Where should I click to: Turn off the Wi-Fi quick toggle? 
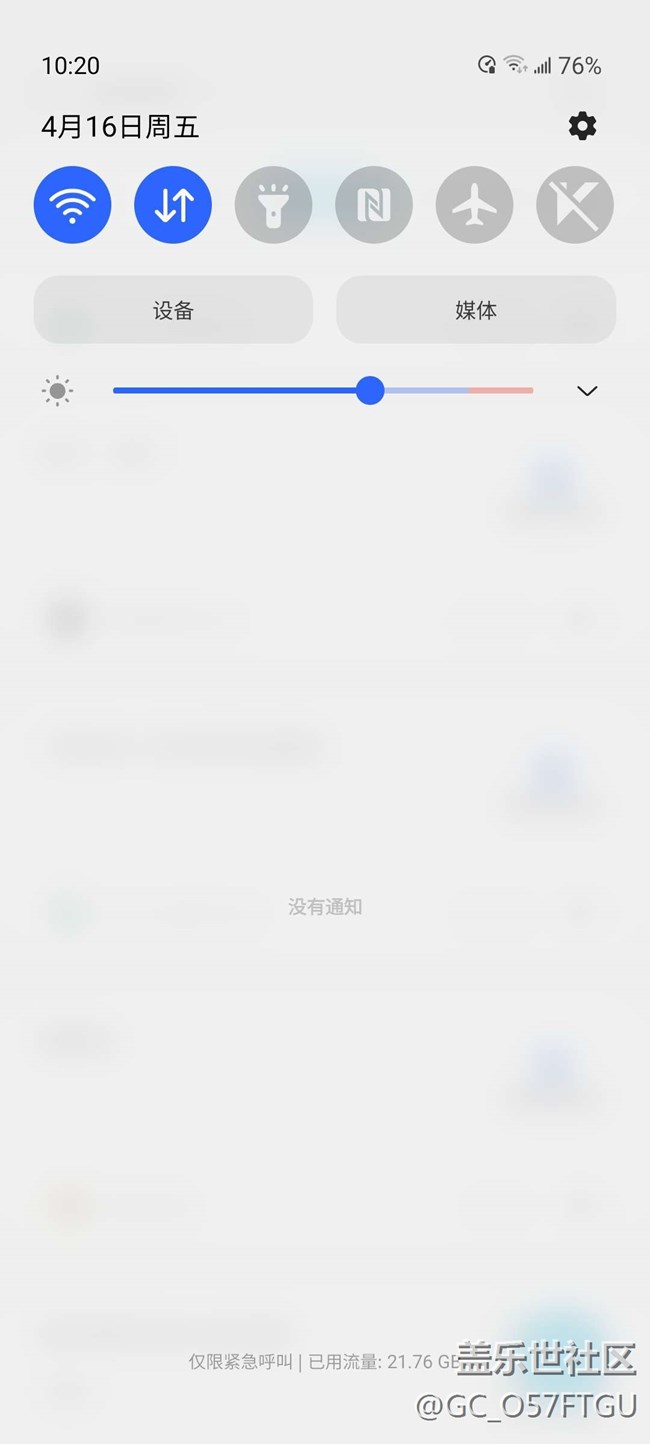73,205
